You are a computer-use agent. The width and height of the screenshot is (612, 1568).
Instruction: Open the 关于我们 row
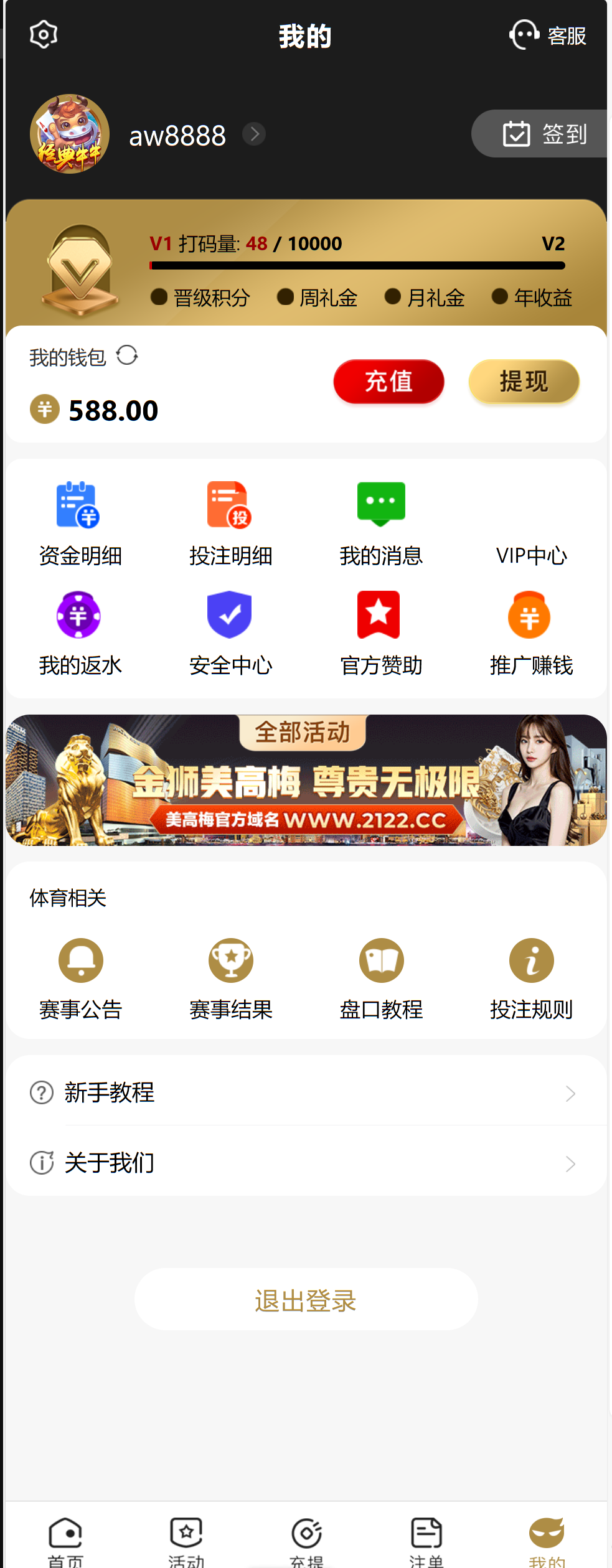click(306, 1163)
